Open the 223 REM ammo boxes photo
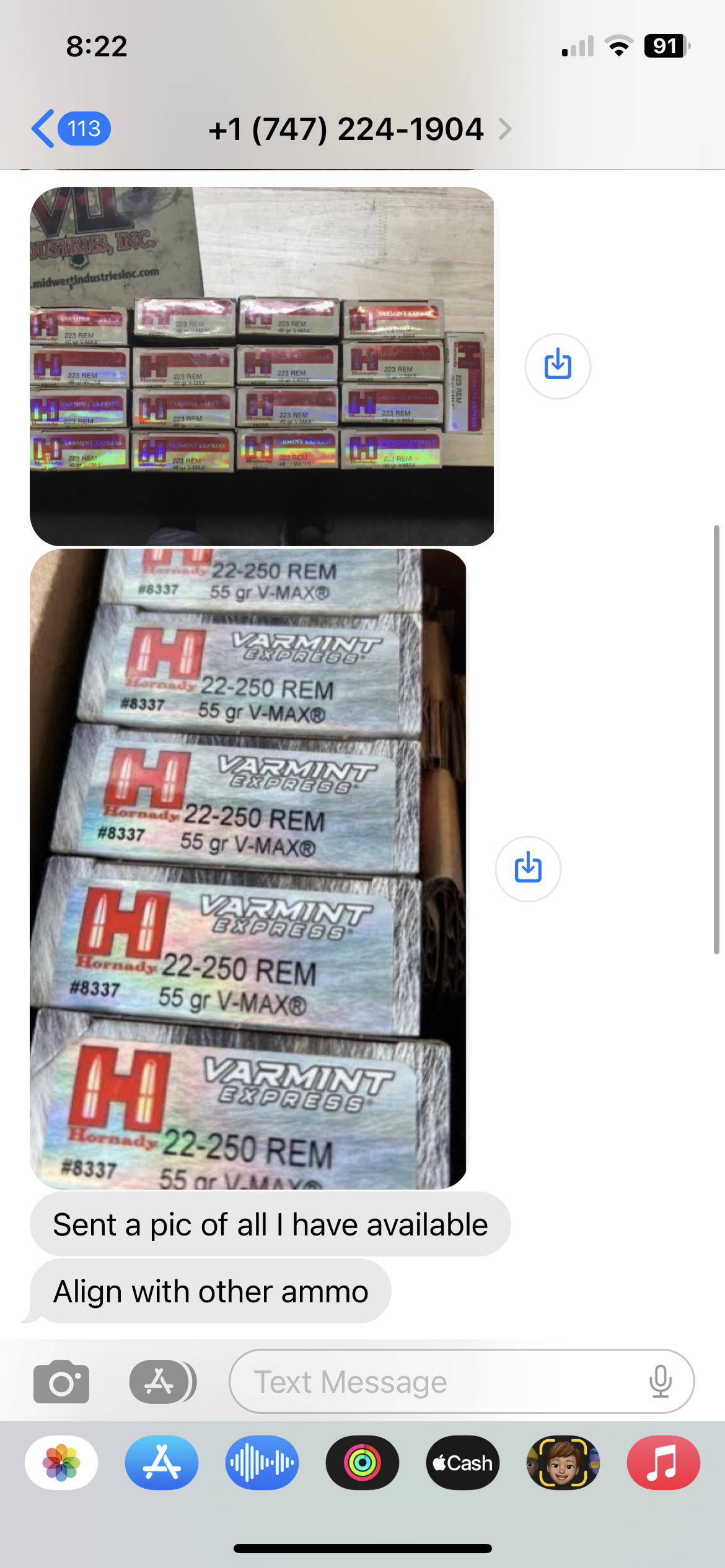This screenshot has width=725, height=1568. (x=263, y=366)
